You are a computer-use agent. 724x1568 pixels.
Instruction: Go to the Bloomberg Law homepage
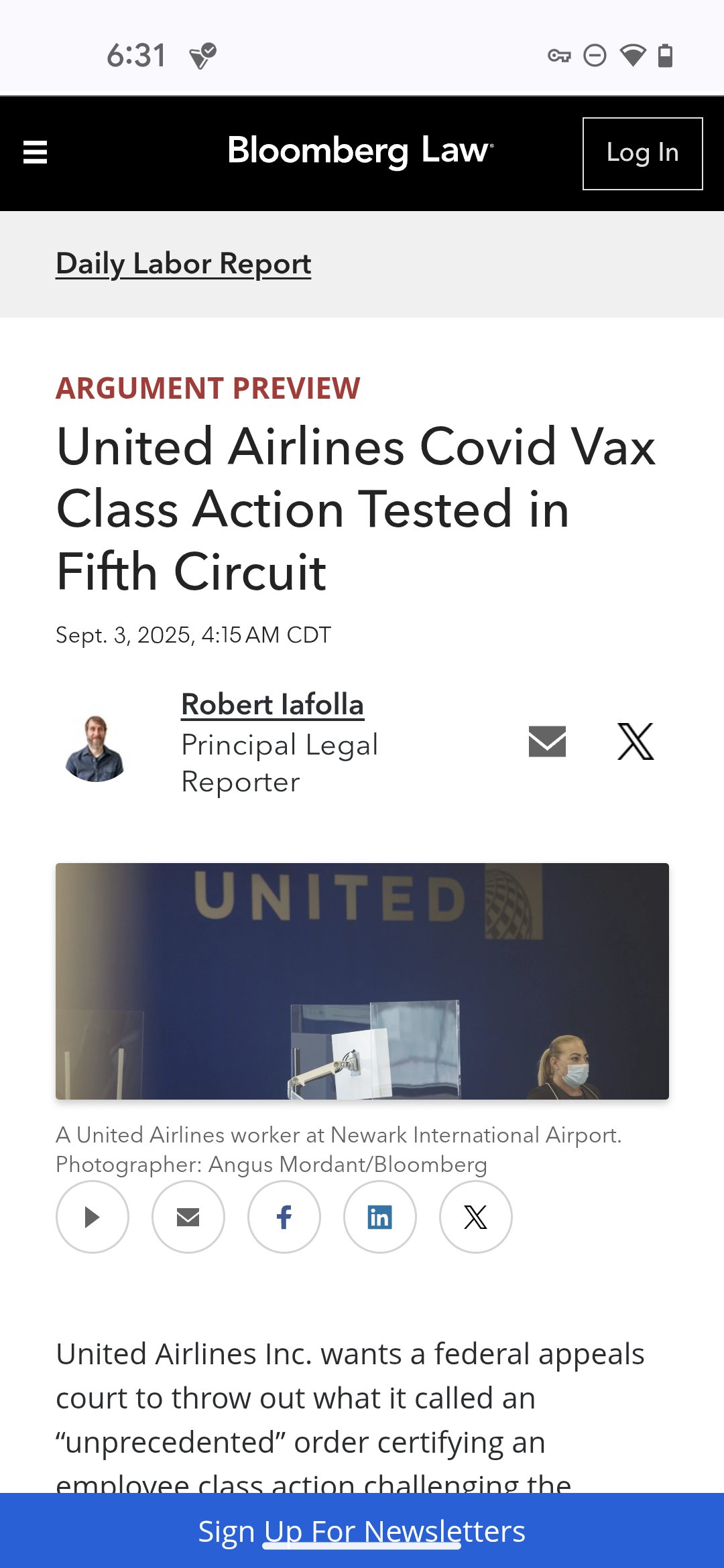tap(361, 151)
